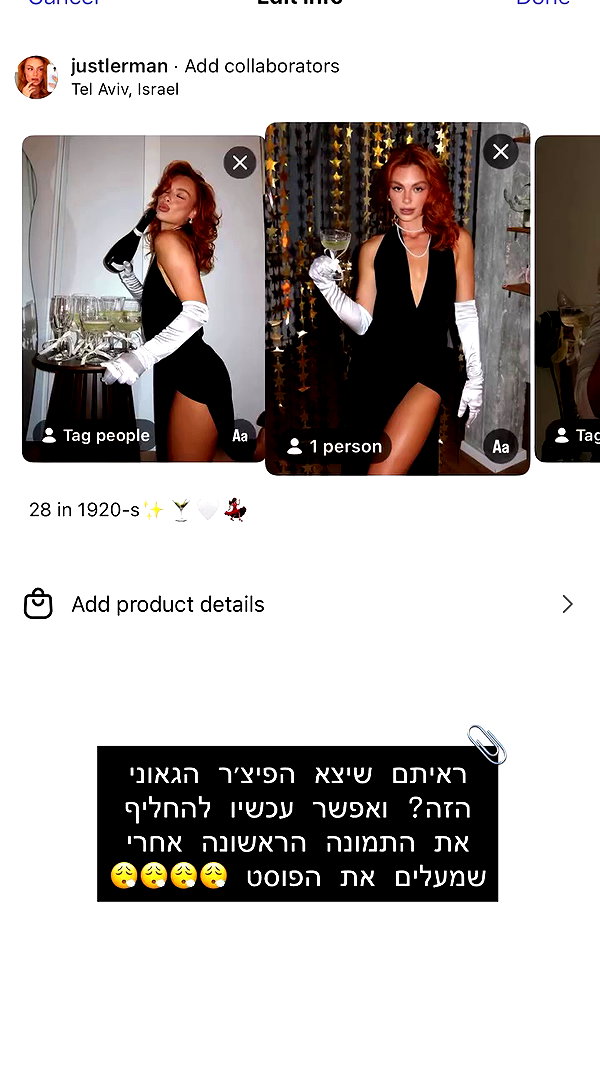Remove the middle photo with its X
This screenshot has width=600, height=1067.
(x=501, y=152)
